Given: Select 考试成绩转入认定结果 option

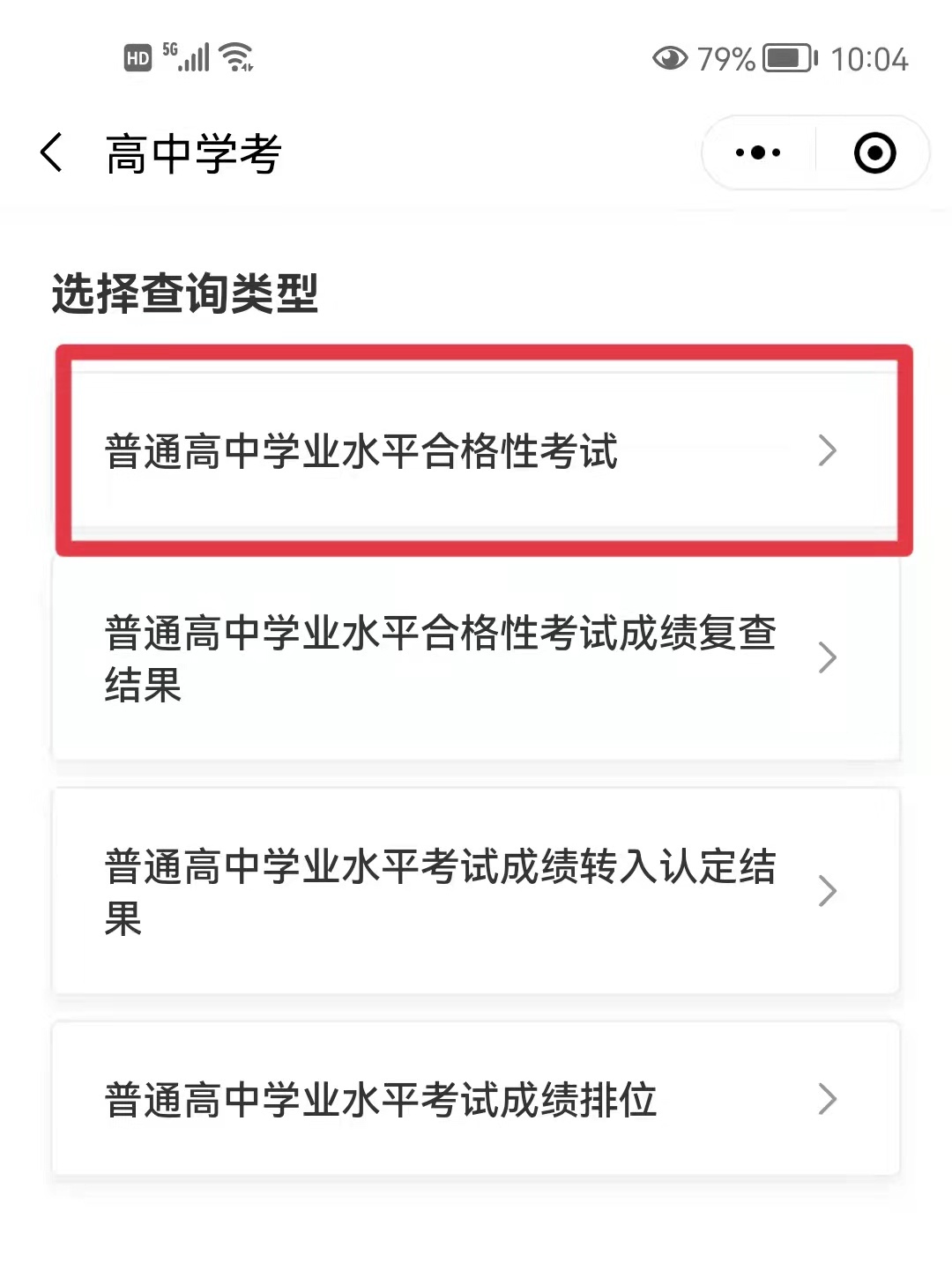Looking at the screenshot, I should pyautogui.click(x=476, y=891).
